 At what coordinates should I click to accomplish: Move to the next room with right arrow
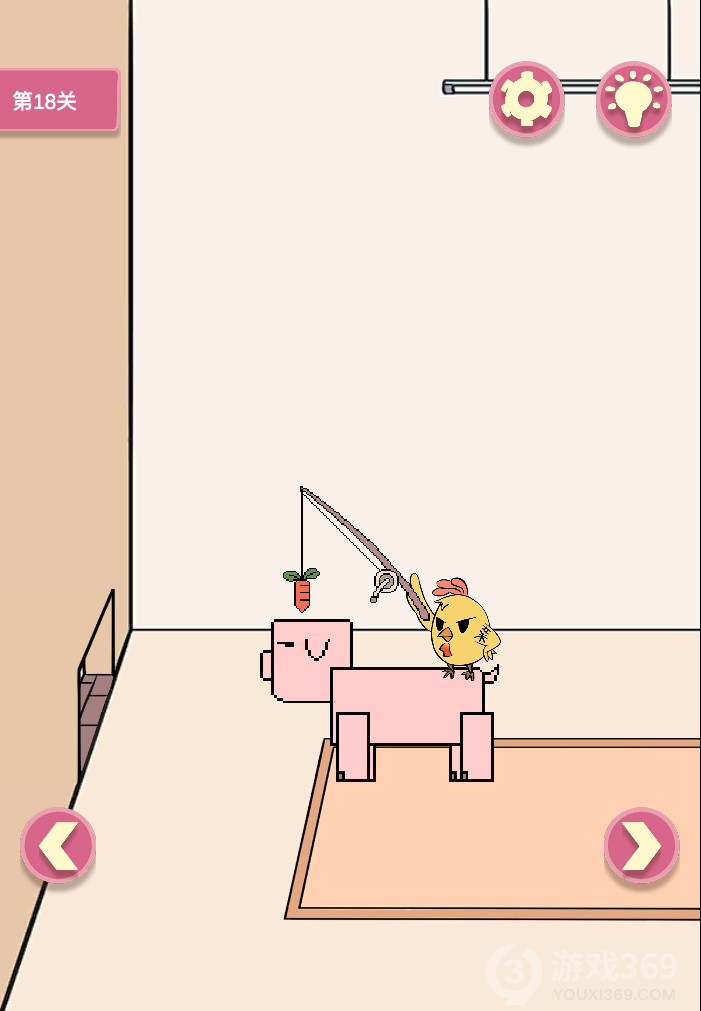tap(641, 846)
